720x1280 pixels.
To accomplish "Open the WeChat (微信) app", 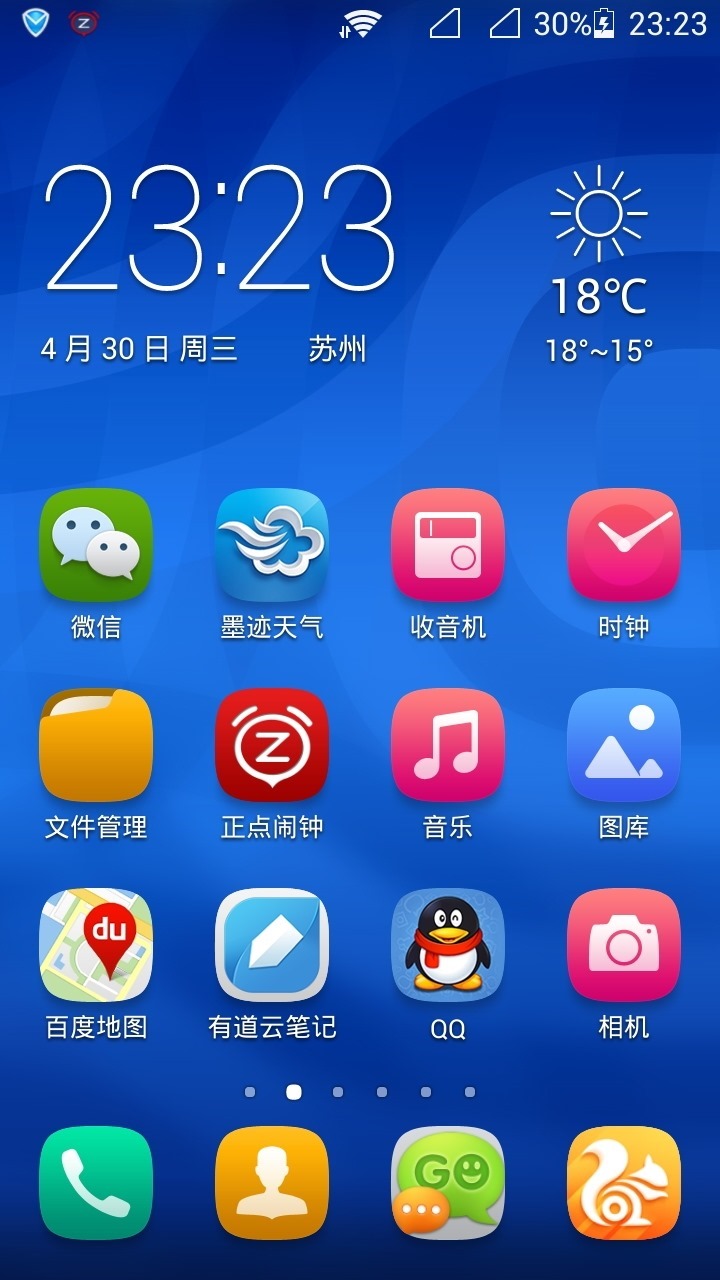I will 96,545.
